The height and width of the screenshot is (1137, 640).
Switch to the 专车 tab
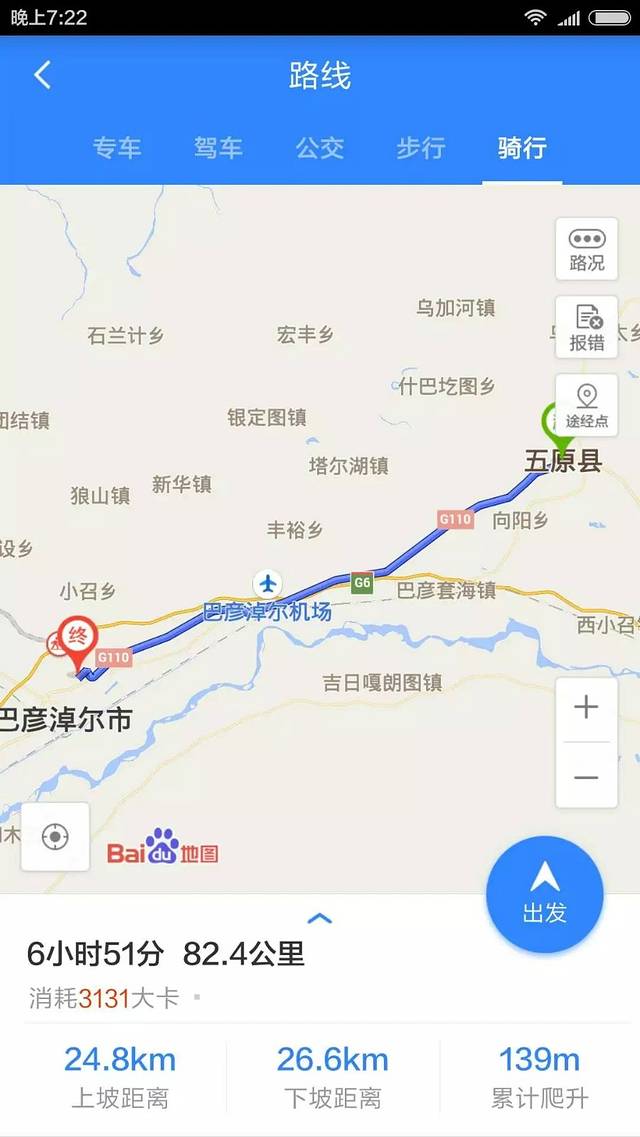(117, 148)
